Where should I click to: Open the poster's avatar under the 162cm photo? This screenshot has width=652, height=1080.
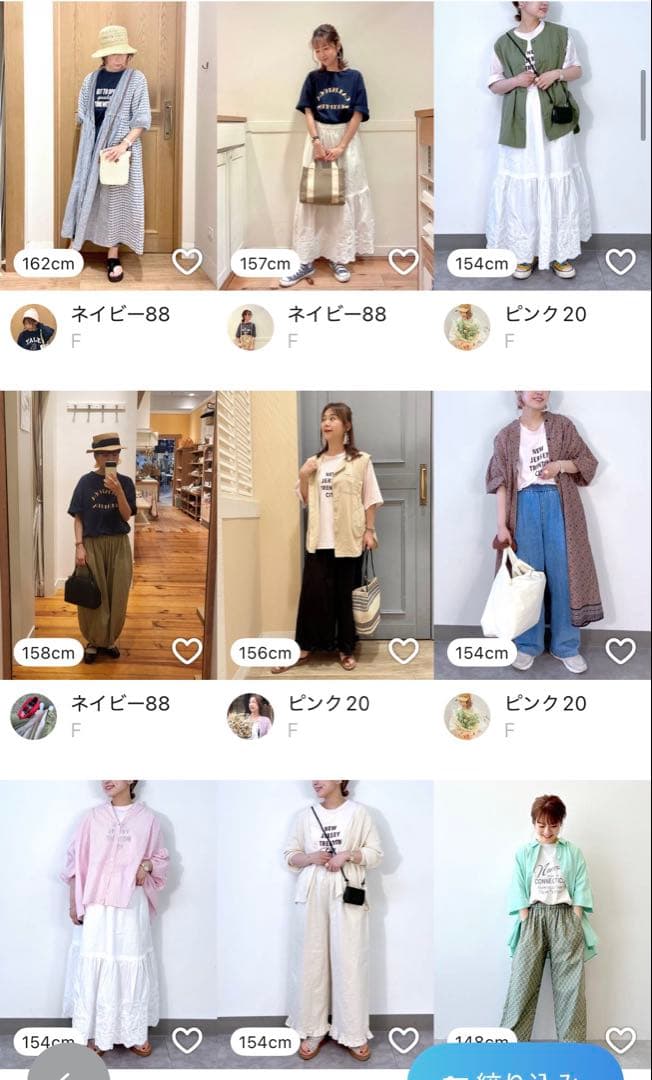tap(34, 327)
